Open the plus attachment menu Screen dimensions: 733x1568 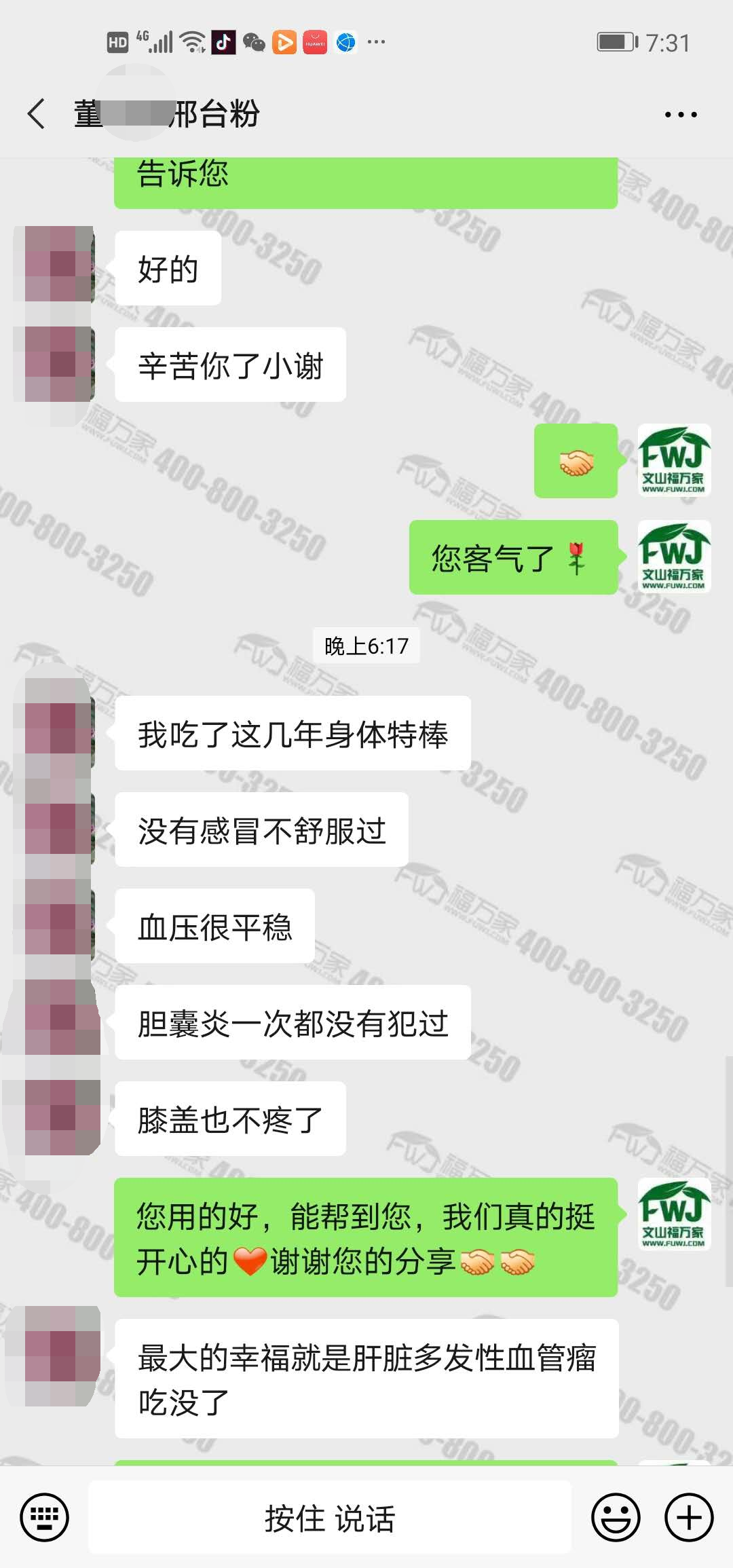[x=688, y=1517]
